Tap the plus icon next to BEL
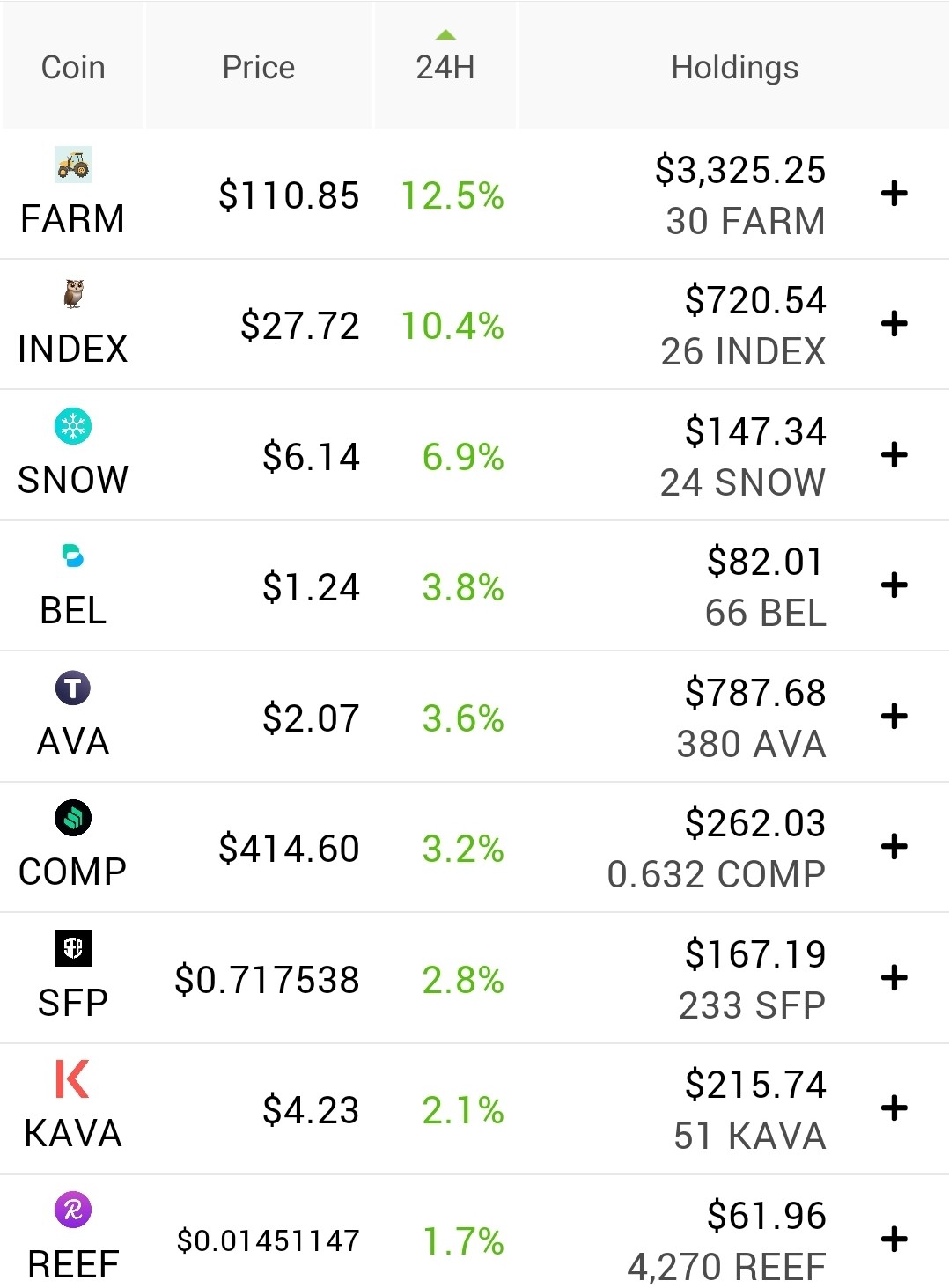 point(894,585)
